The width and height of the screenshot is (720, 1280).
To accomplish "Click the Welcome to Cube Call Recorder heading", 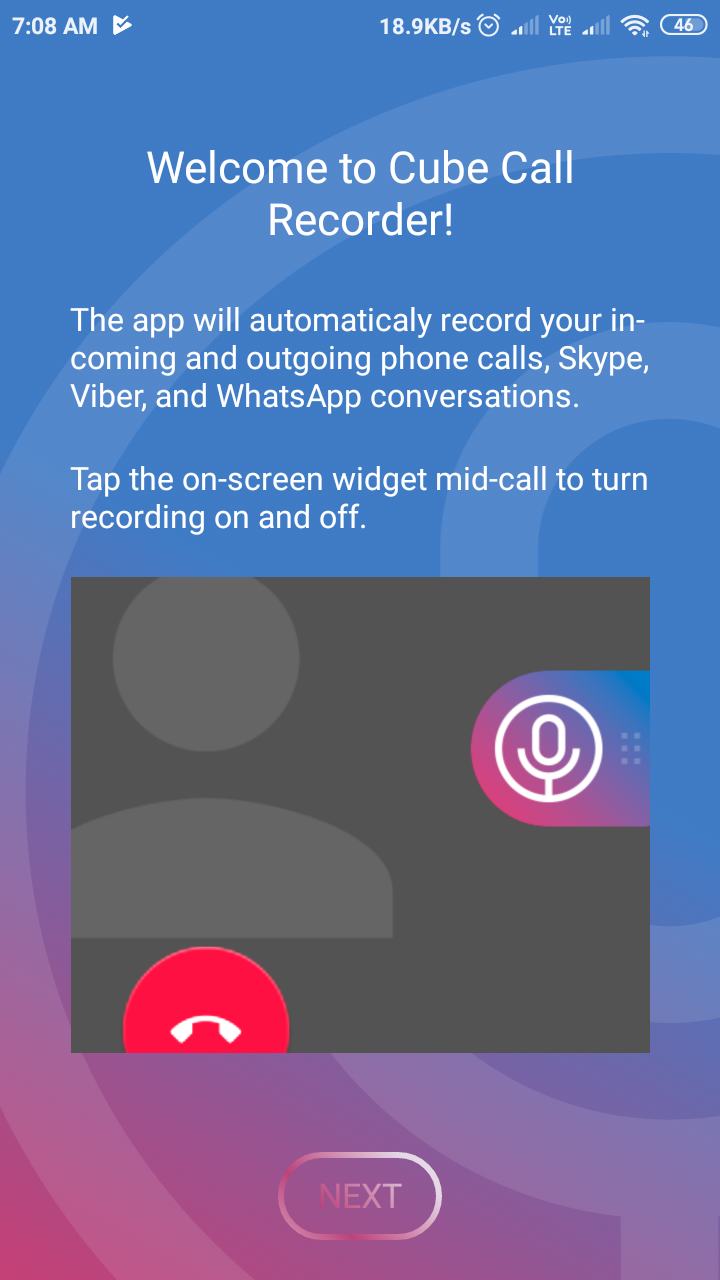I will coord(360,190).
